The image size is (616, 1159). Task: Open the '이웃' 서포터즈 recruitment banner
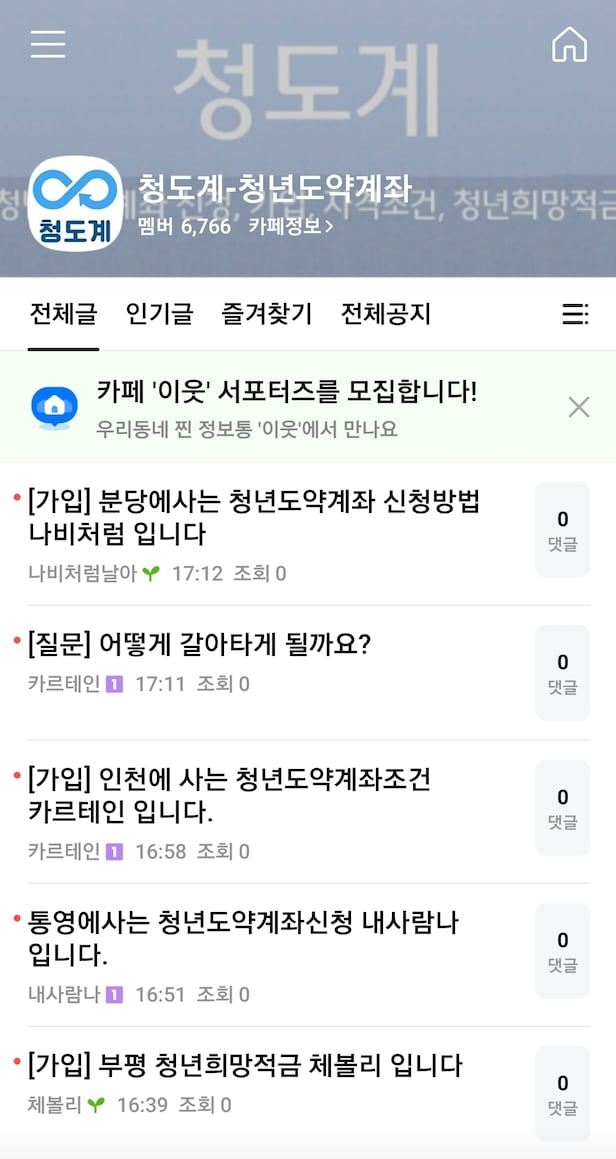coord(287,408)
